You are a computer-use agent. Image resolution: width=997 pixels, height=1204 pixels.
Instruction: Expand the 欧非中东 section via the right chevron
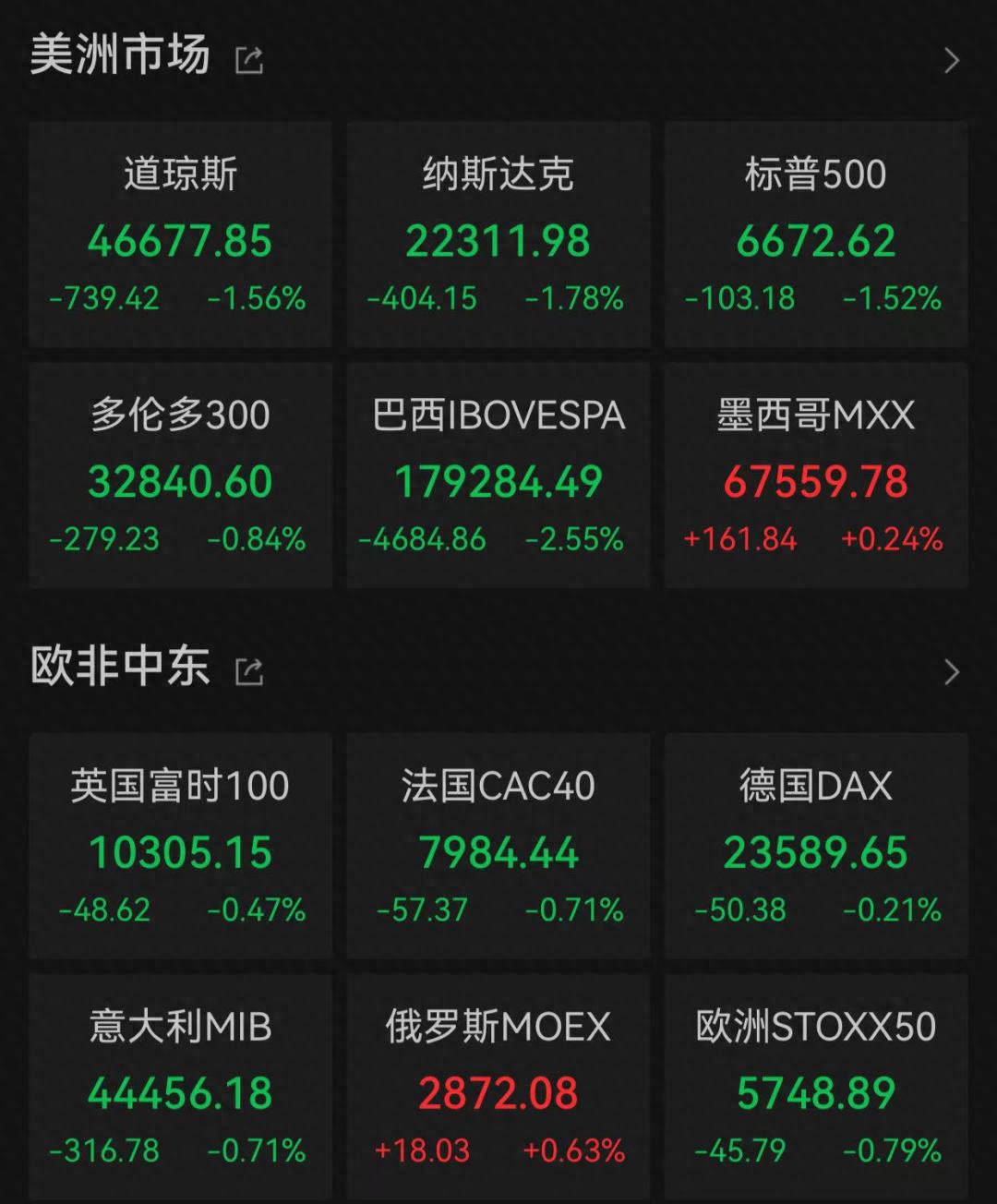click(952, 671)
